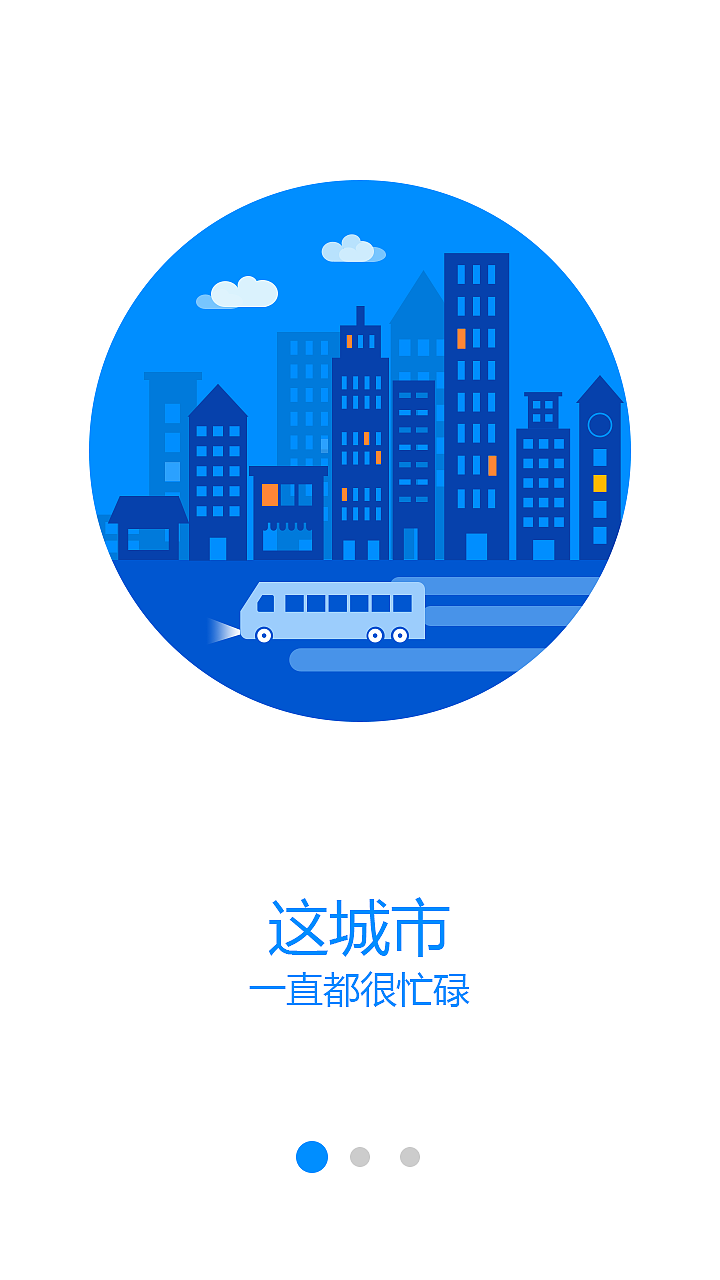Tap the heading text 这城市

360,928
